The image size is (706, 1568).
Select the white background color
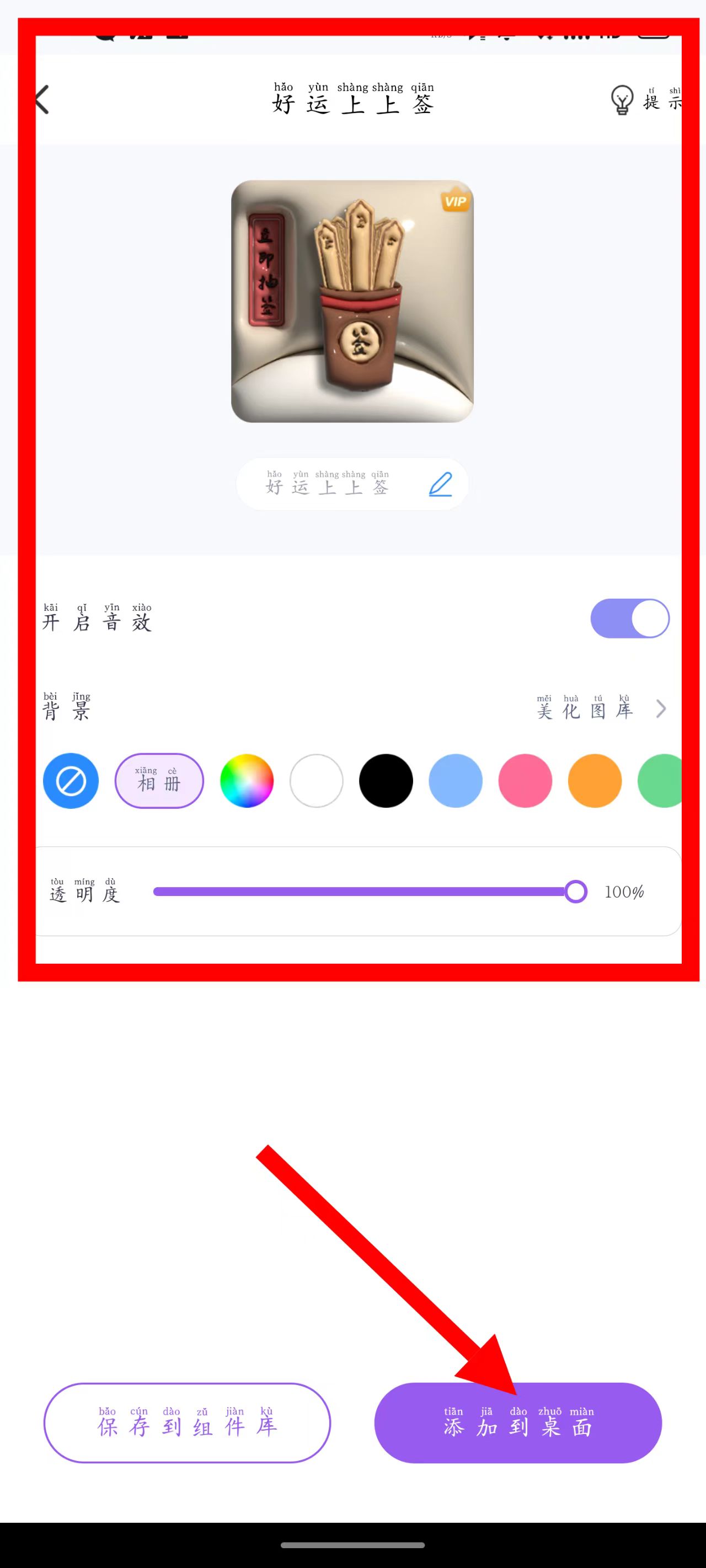[316, 781]
